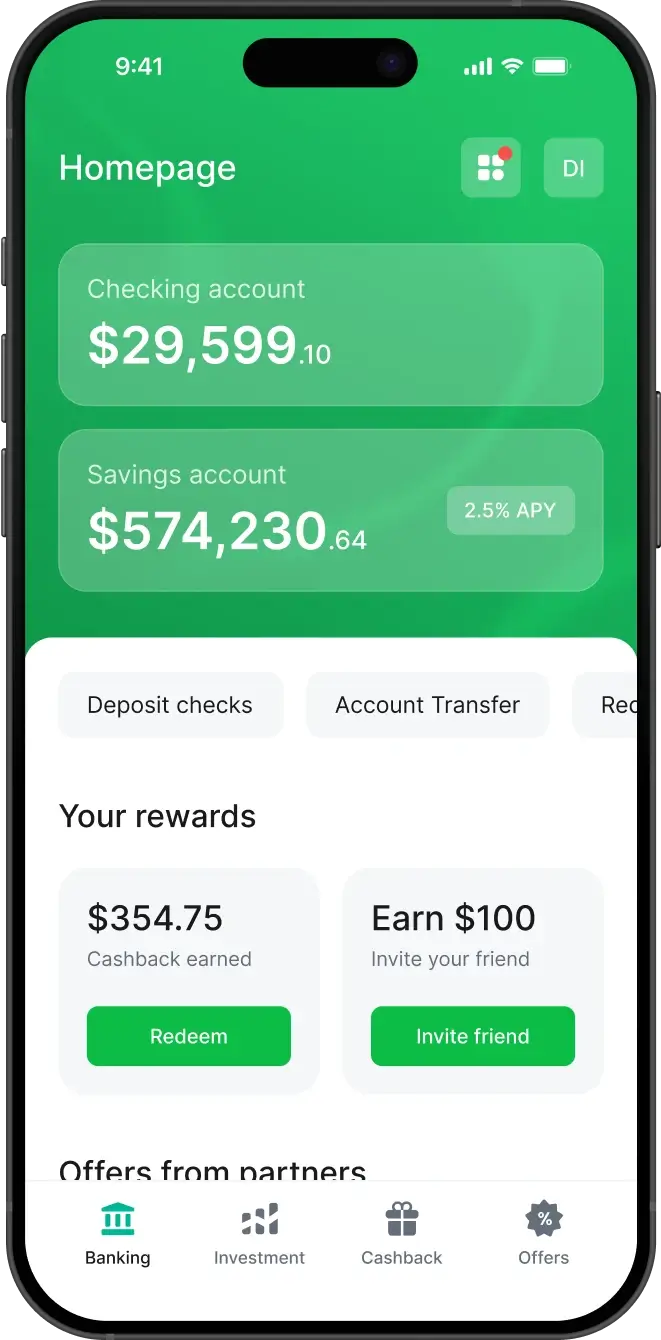Open the Checking account card

coord(330,325)
